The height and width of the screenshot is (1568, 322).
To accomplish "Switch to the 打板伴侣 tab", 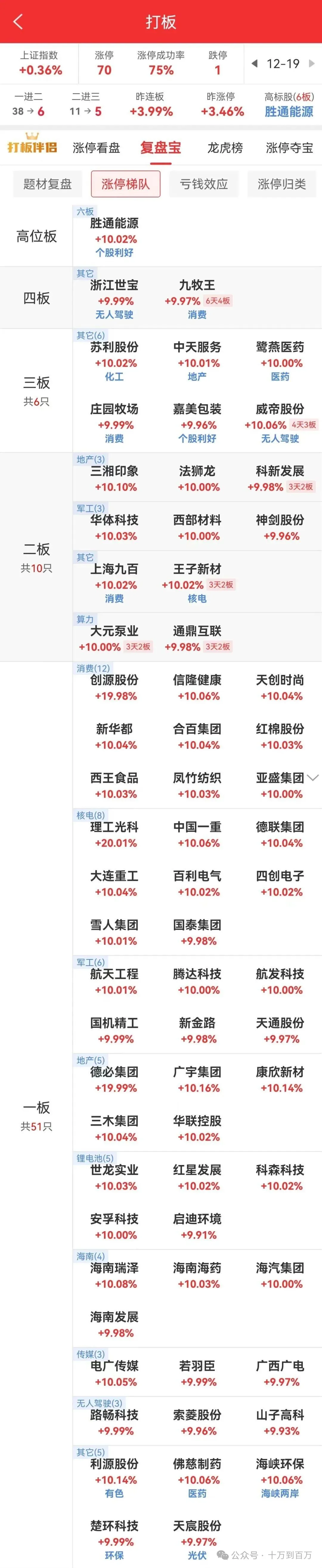I will [x=32, y=147].
